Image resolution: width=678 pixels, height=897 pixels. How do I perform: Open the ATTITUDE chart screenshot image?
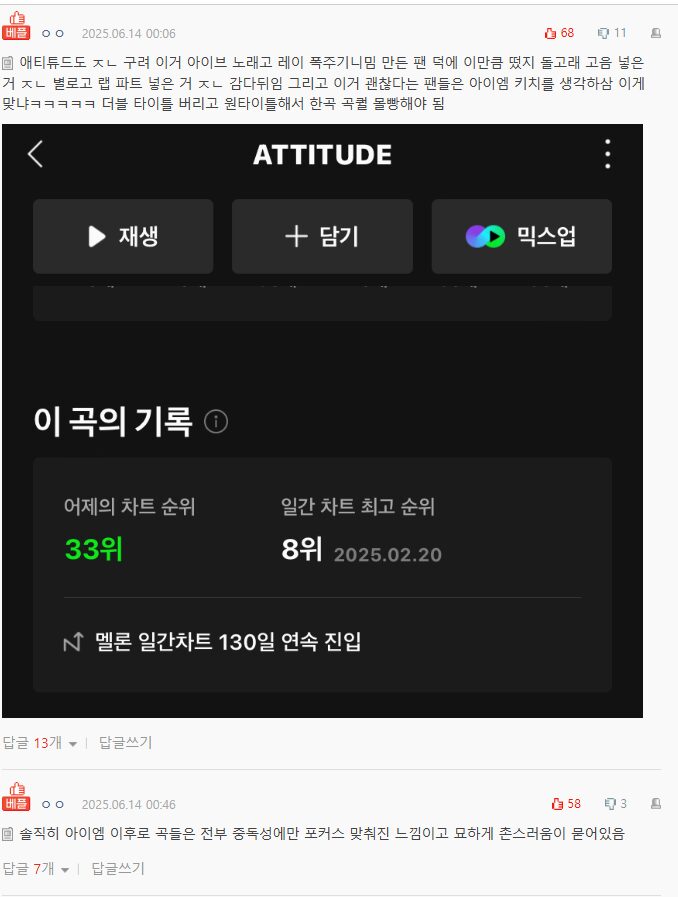(322, 420)
